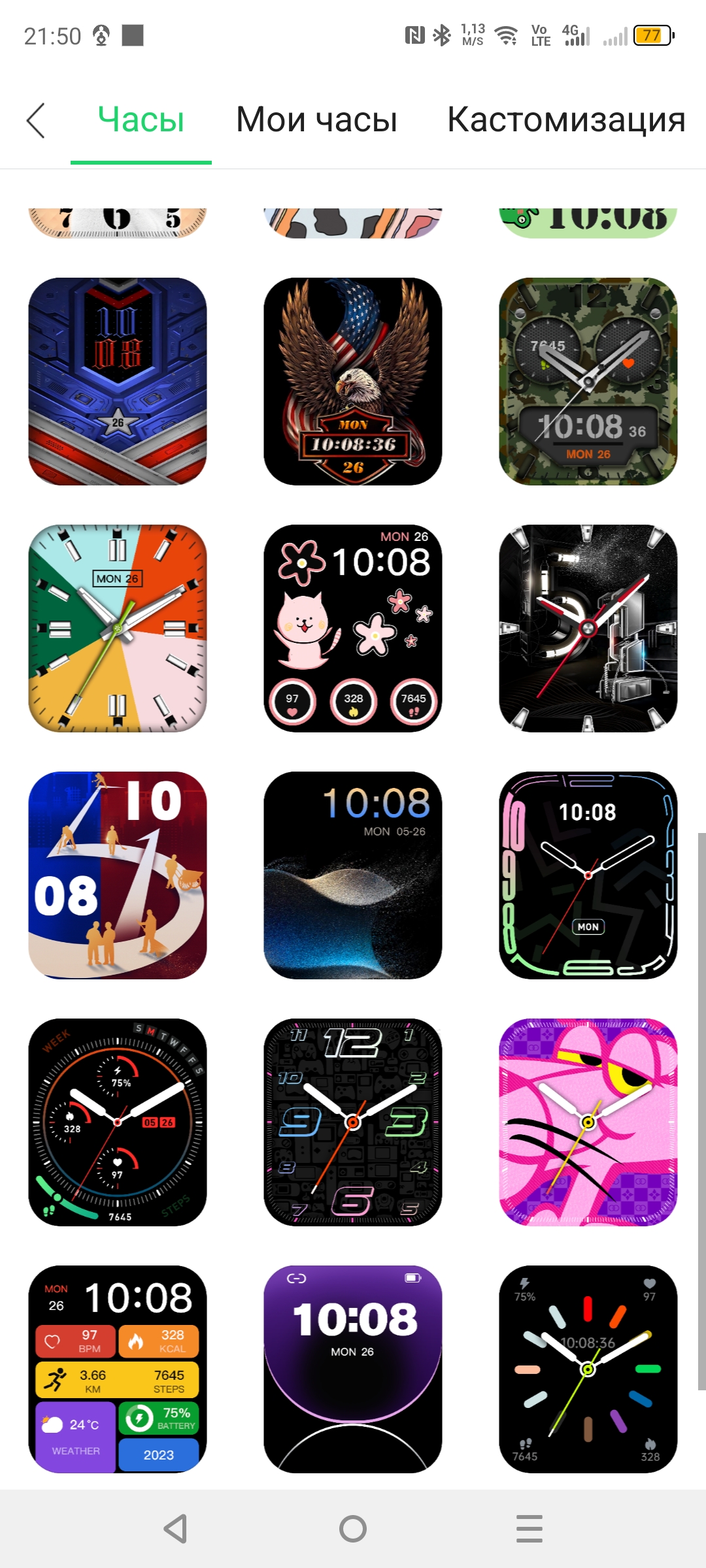Screen dimensions: 706x1568
Task: Open the WEEK and STEPS dial watch face
Action: [118, 1122]
